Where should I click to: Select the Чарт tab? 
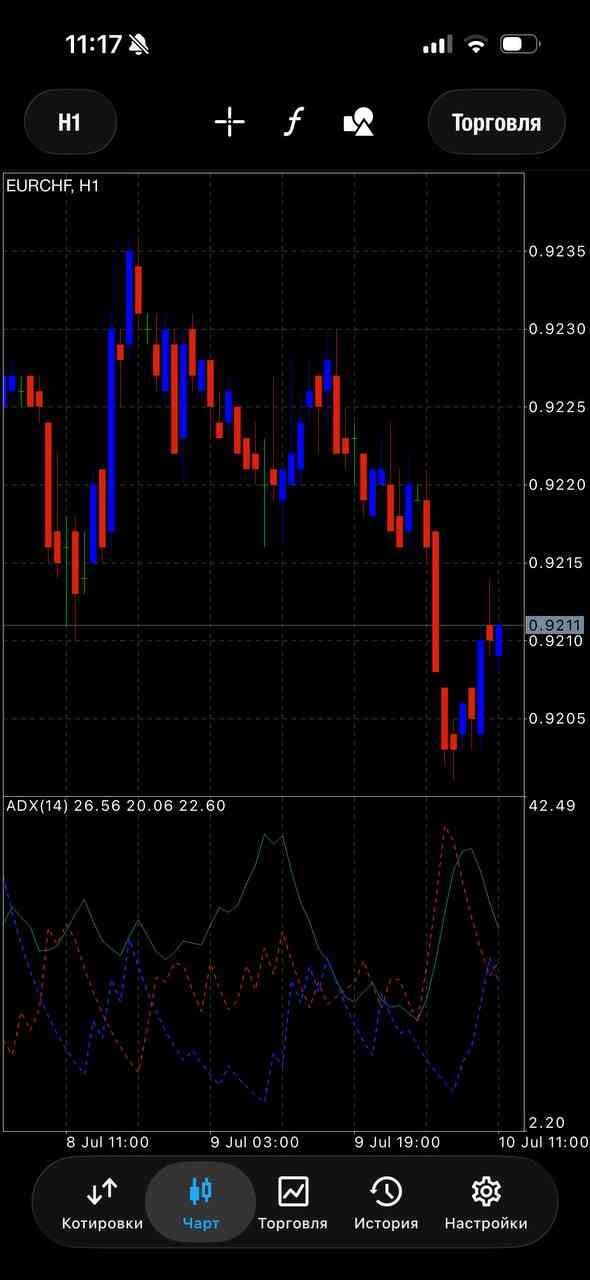pos(201,1203)
